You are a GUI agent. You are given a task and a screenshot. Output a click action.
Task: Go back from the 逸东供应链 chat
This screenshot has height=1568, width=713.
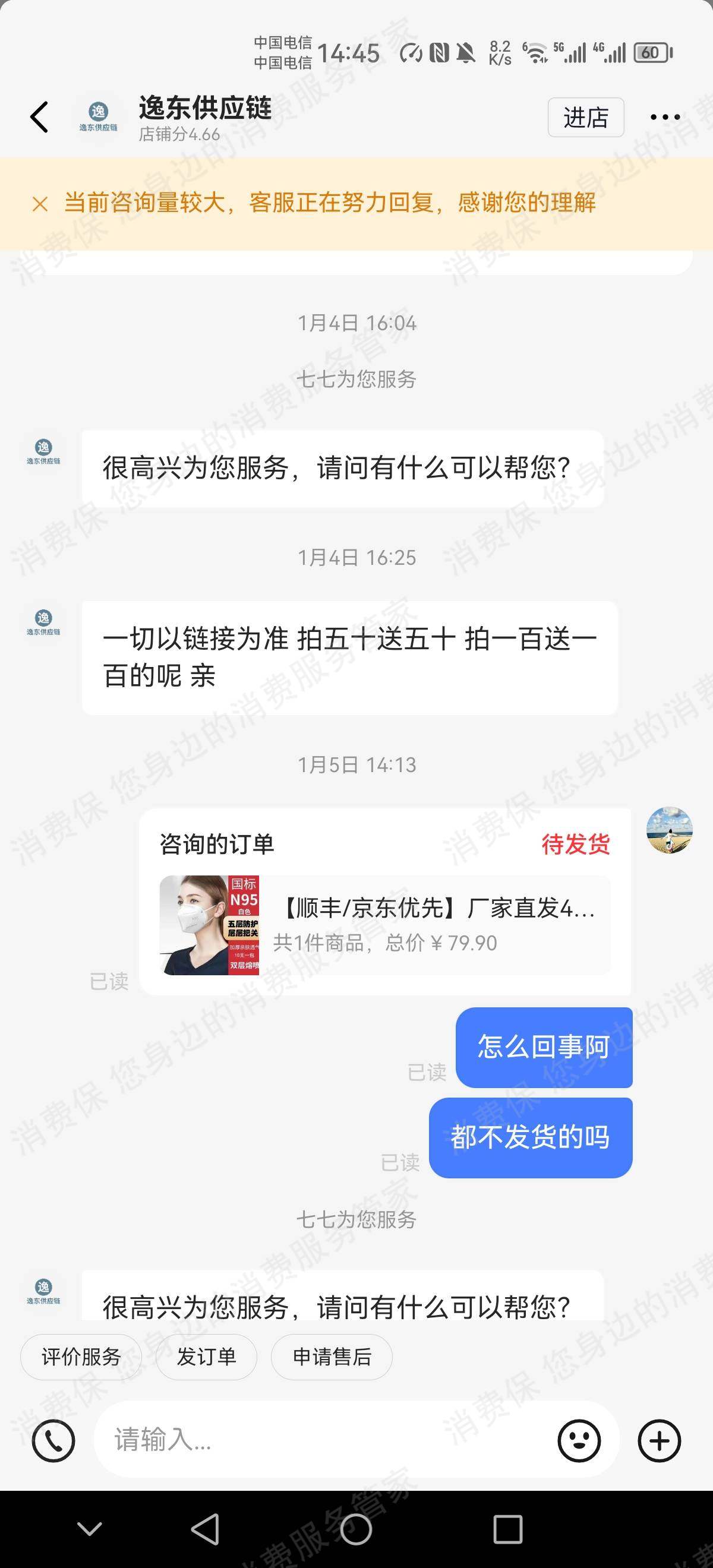(40, 117)
